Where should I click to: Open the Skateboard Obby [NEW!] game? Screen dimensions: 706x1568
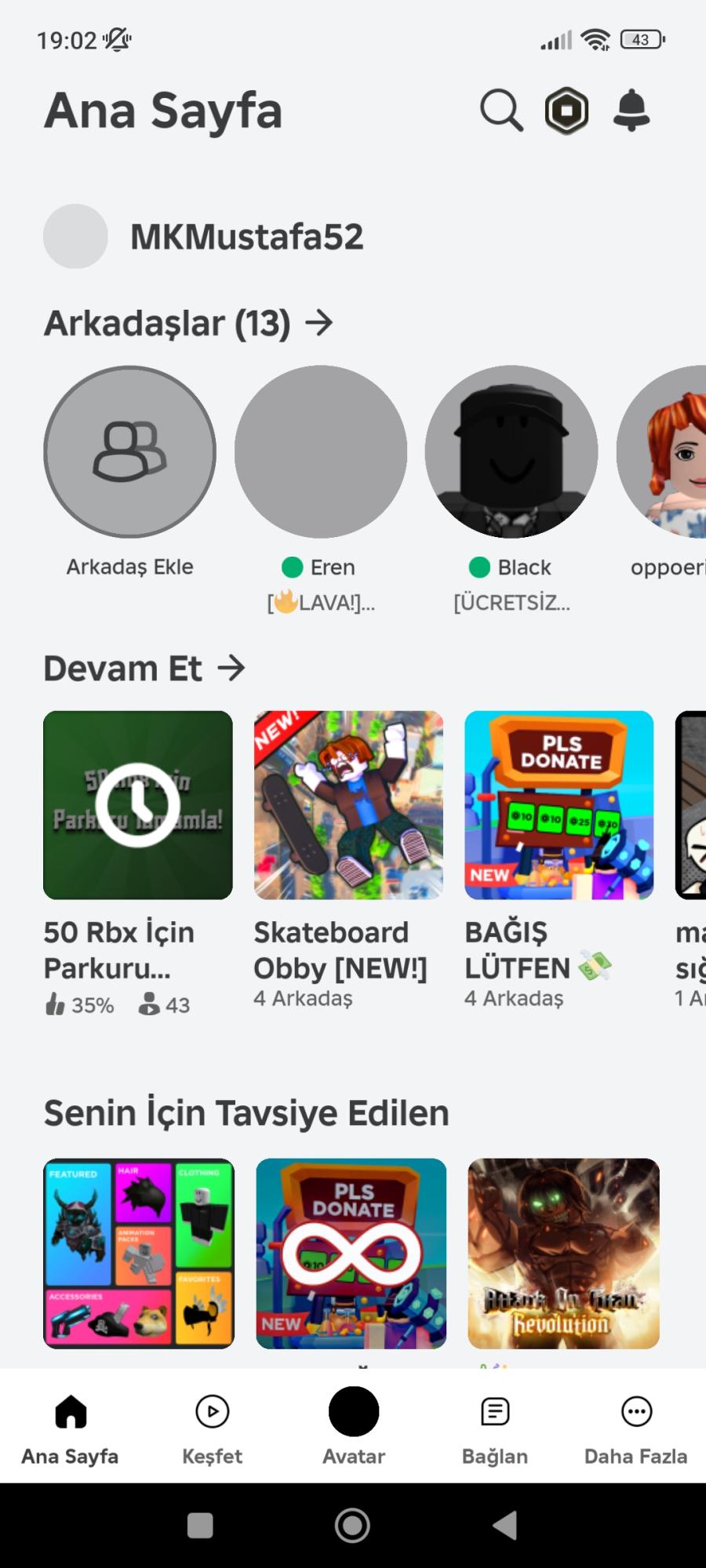click(x=348, y=804)
